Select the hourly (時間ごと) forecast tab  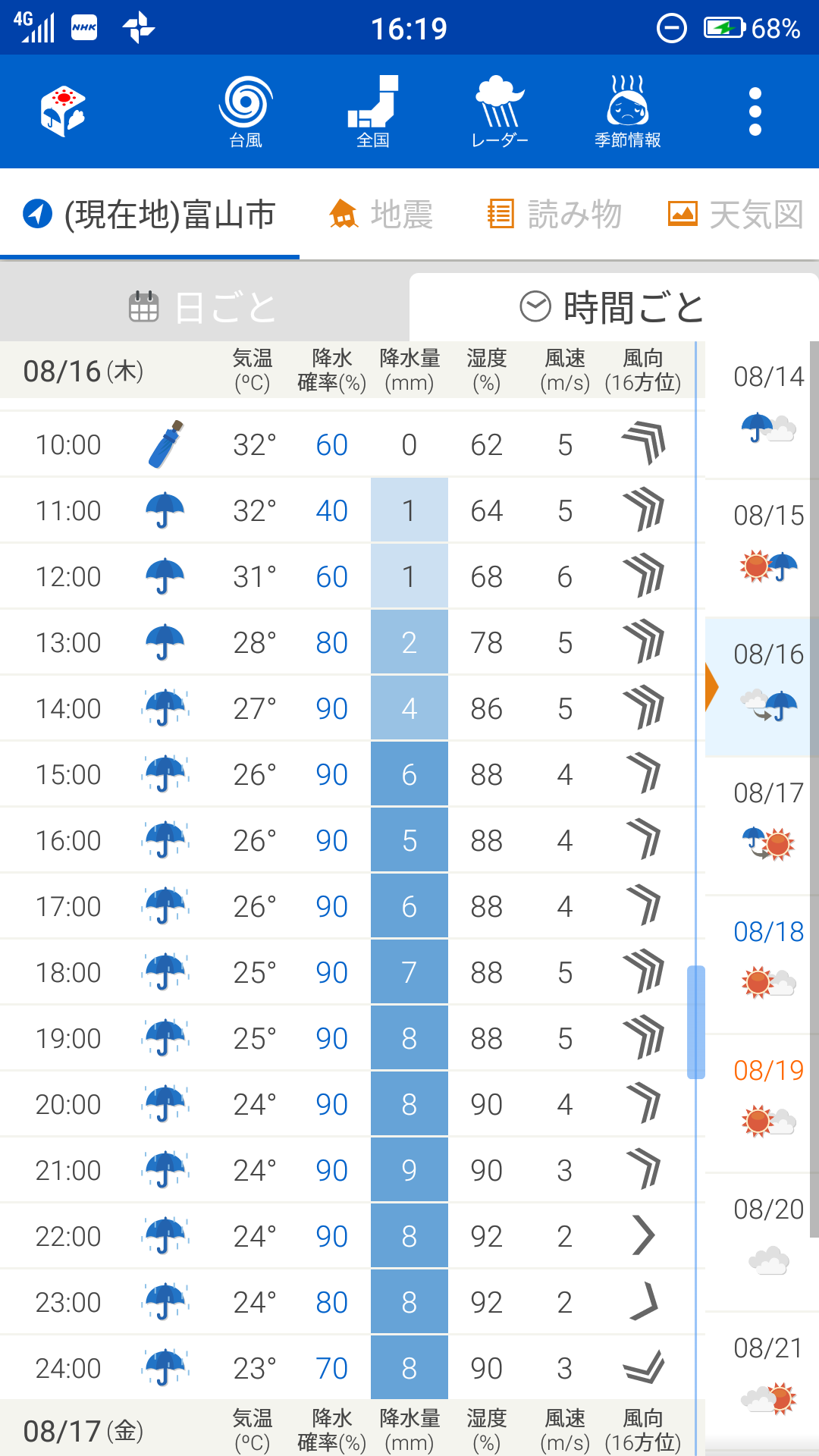click(x=613, y=307)
